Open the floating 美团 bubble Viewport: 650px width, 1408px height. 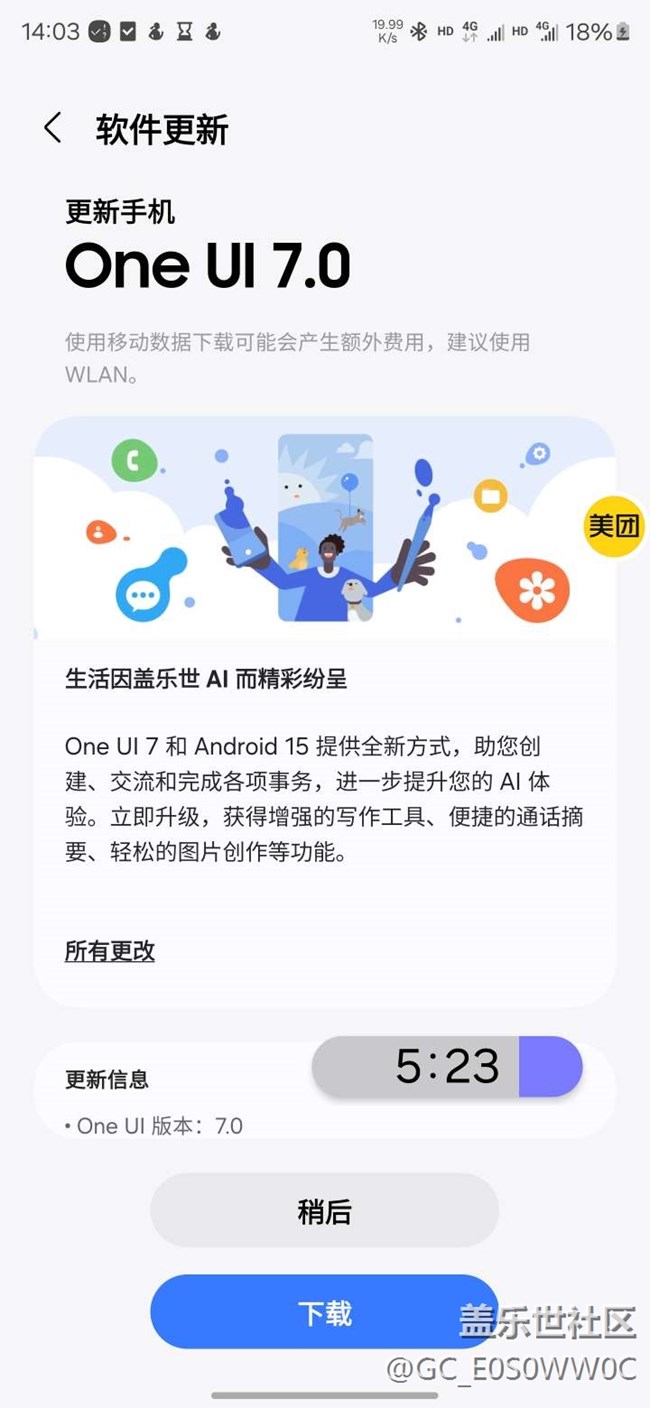(x=613, y=526)
